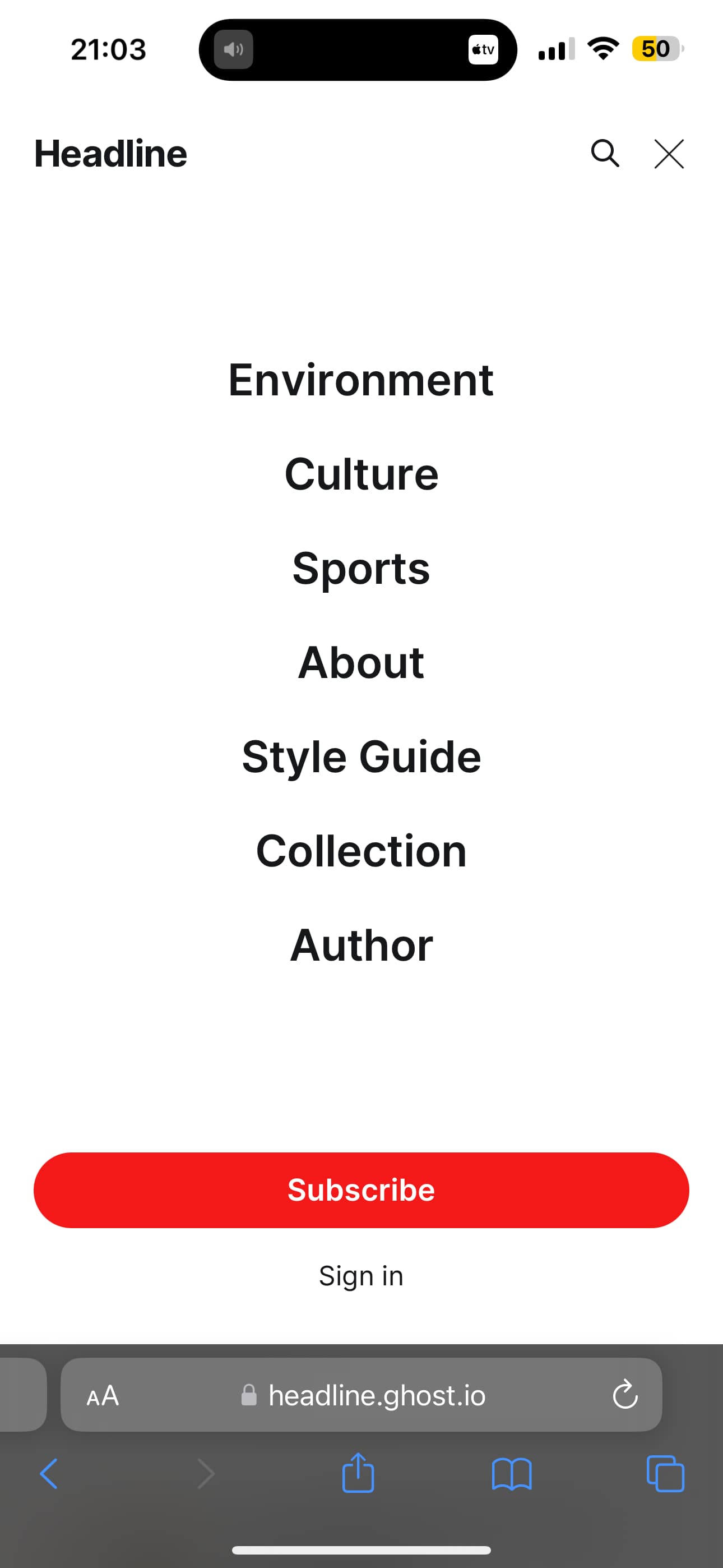Tap the red Subscribe button
The image size is (723, 1568).
(x=361, y=1190)
